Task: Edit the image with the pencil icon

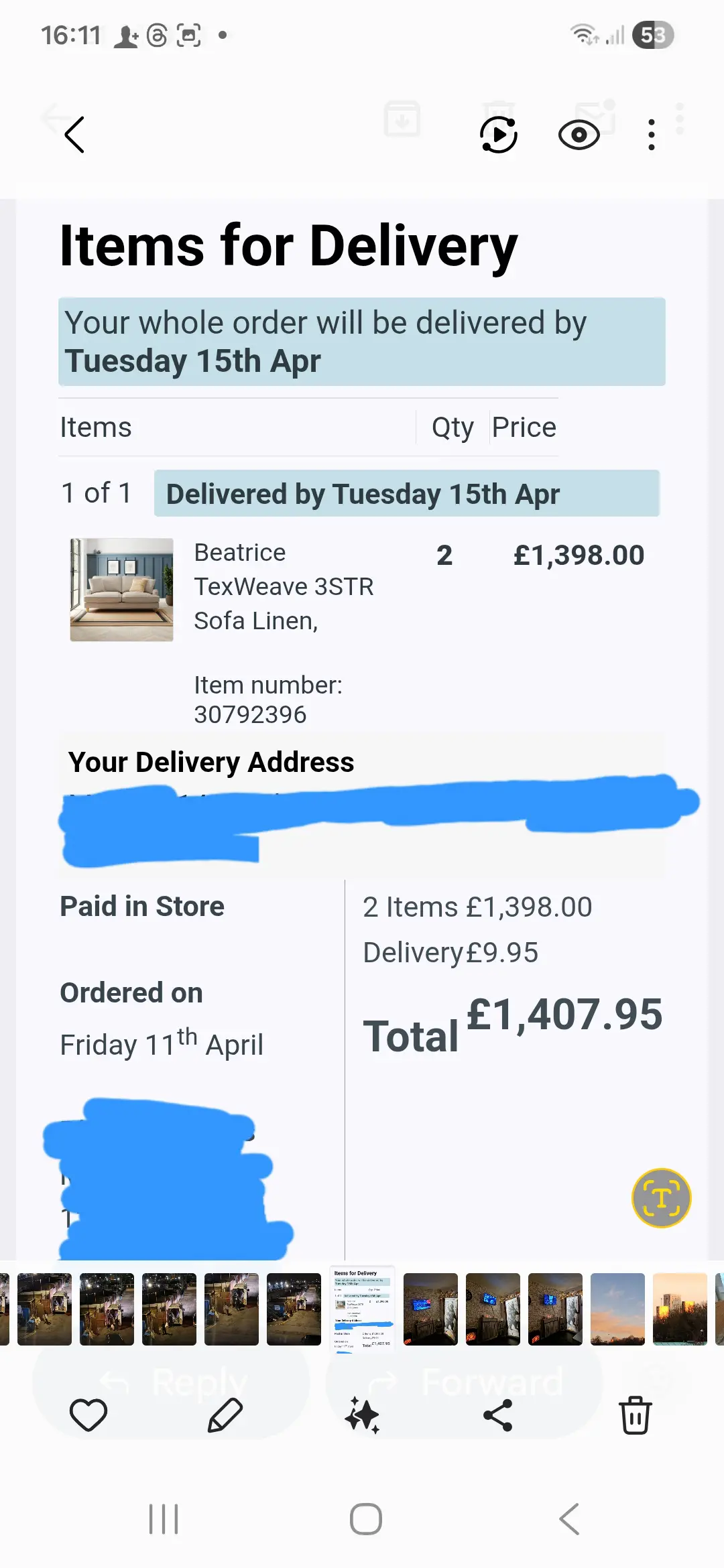Action: [225, 1415]
